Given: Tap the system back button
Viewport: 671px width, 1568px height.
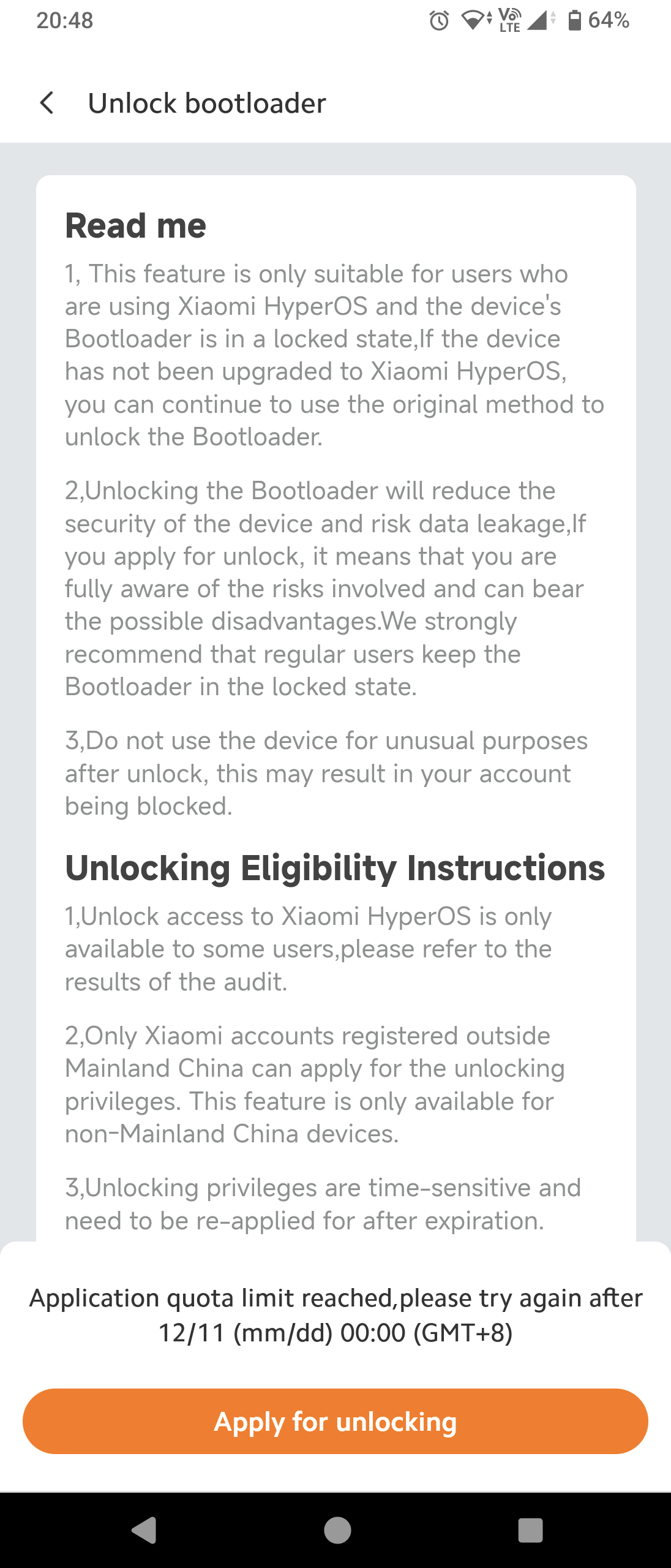Looking at the screenshot, I should coord(144,1530).
